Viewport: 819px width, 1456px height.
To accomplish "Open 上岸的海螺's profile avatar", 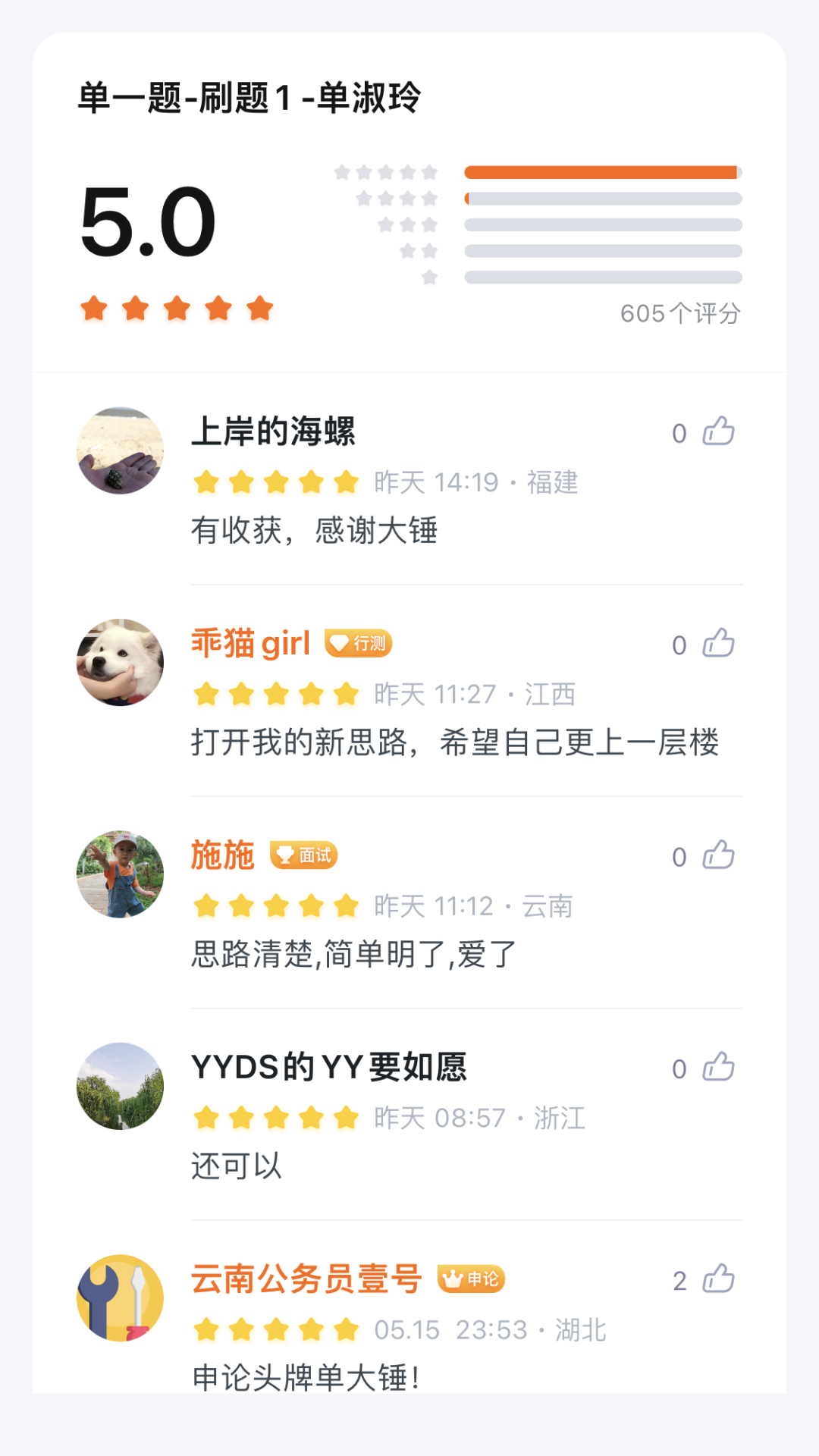I will [x=121, y=450].
